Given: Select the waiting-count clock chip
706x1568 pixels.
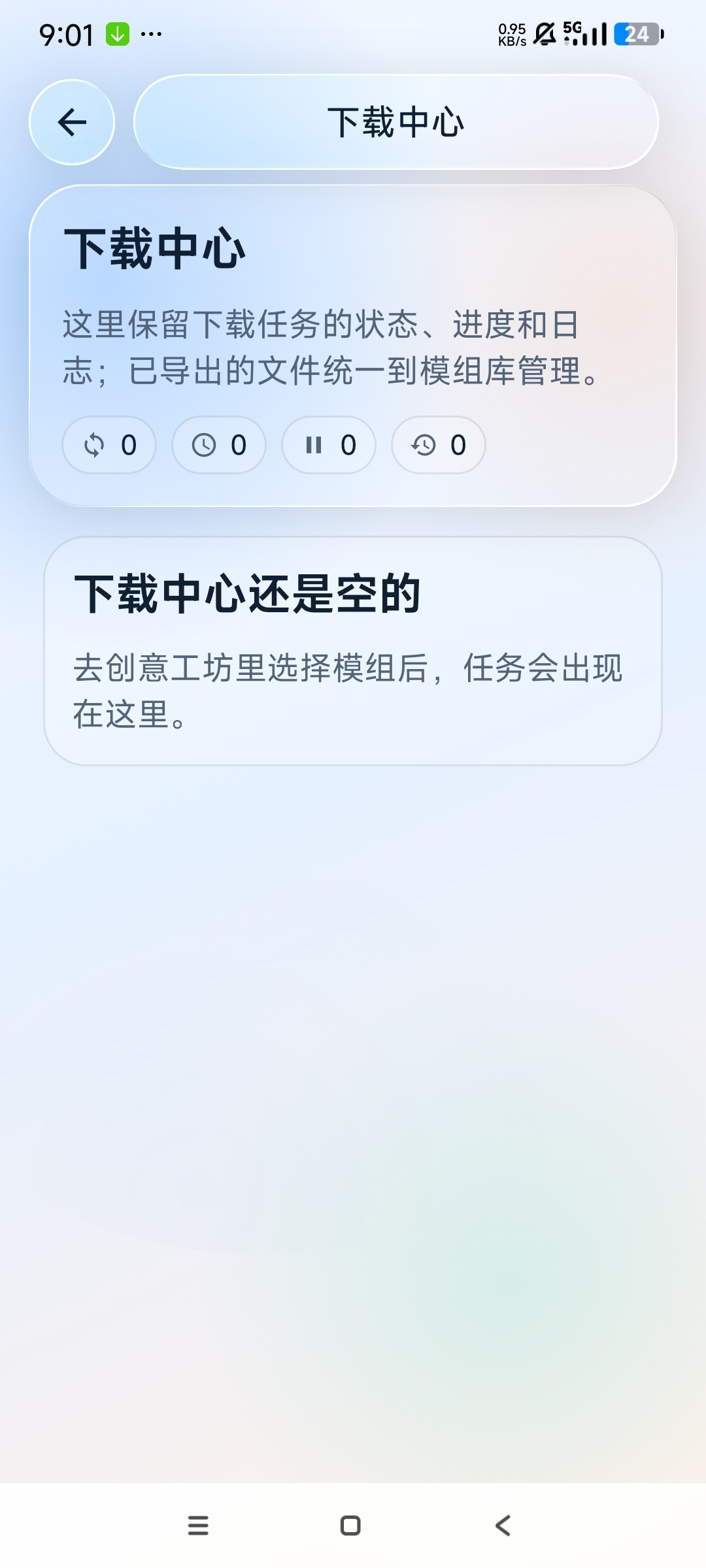Looking at the screenshot, I should [219, 445].
